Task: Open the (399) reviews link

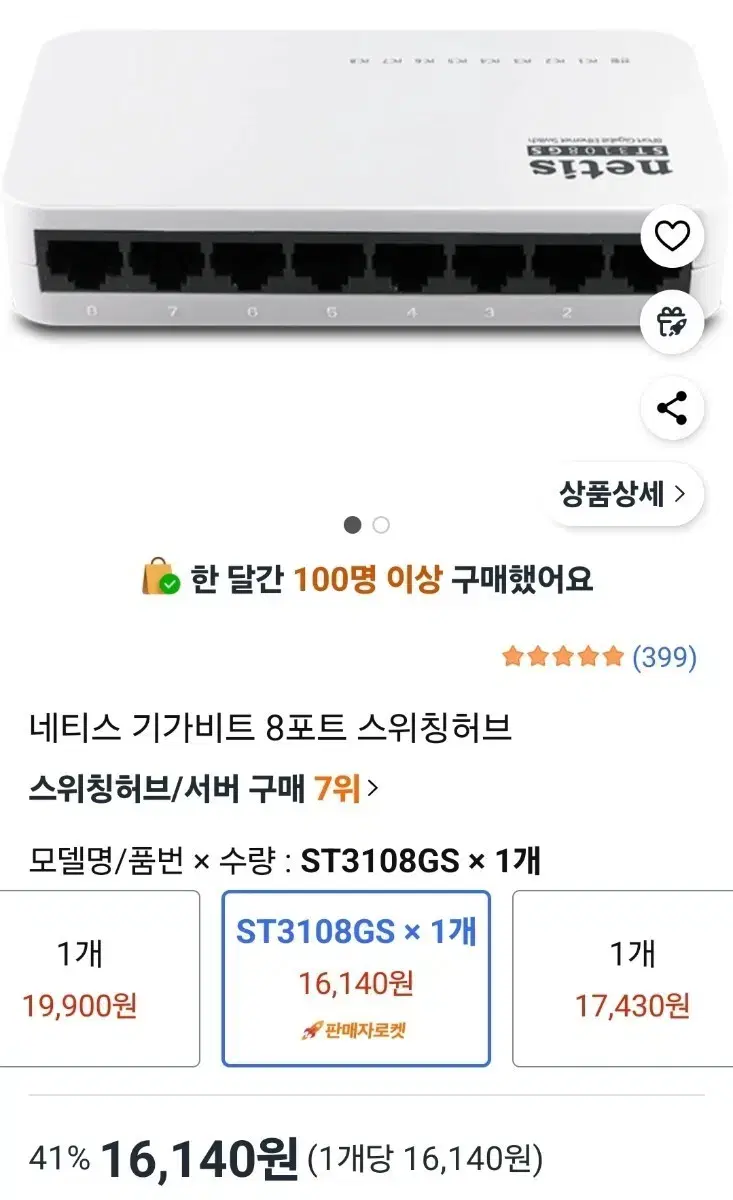Action: pos(667,658)
